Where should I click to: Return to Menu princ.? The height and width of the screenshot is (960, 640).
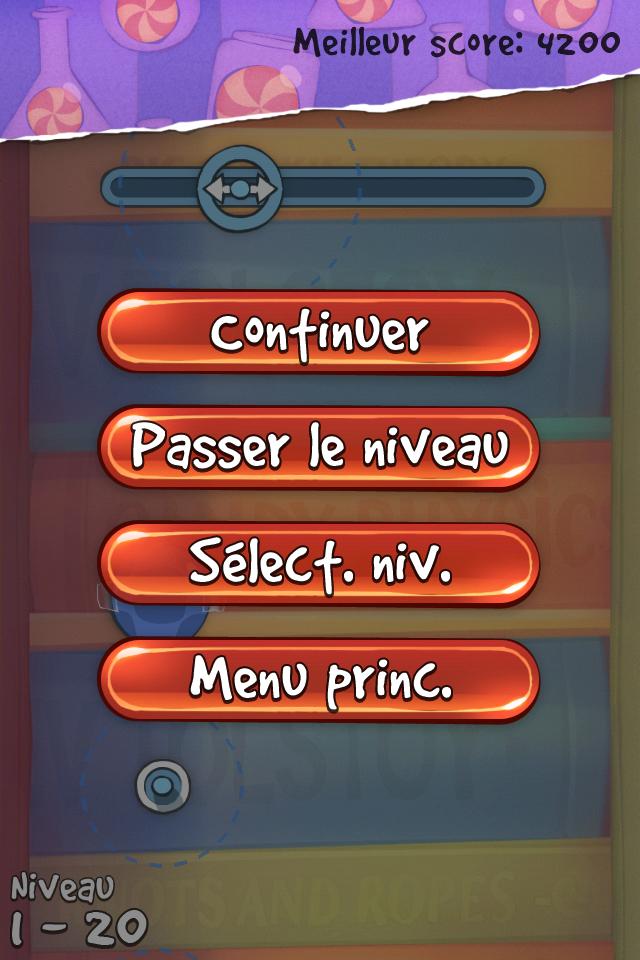click(x=319, y=679)
